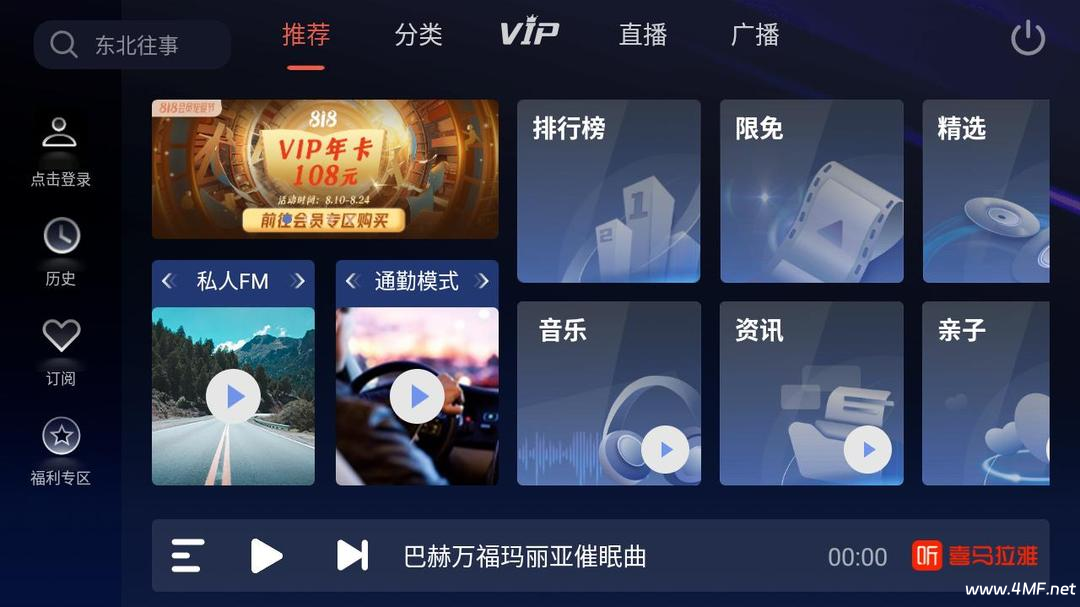Image resolution: width=1080 pixels, height=607 pixels.
Task: Open the 资讯 category card
Action: pos(811,393)
